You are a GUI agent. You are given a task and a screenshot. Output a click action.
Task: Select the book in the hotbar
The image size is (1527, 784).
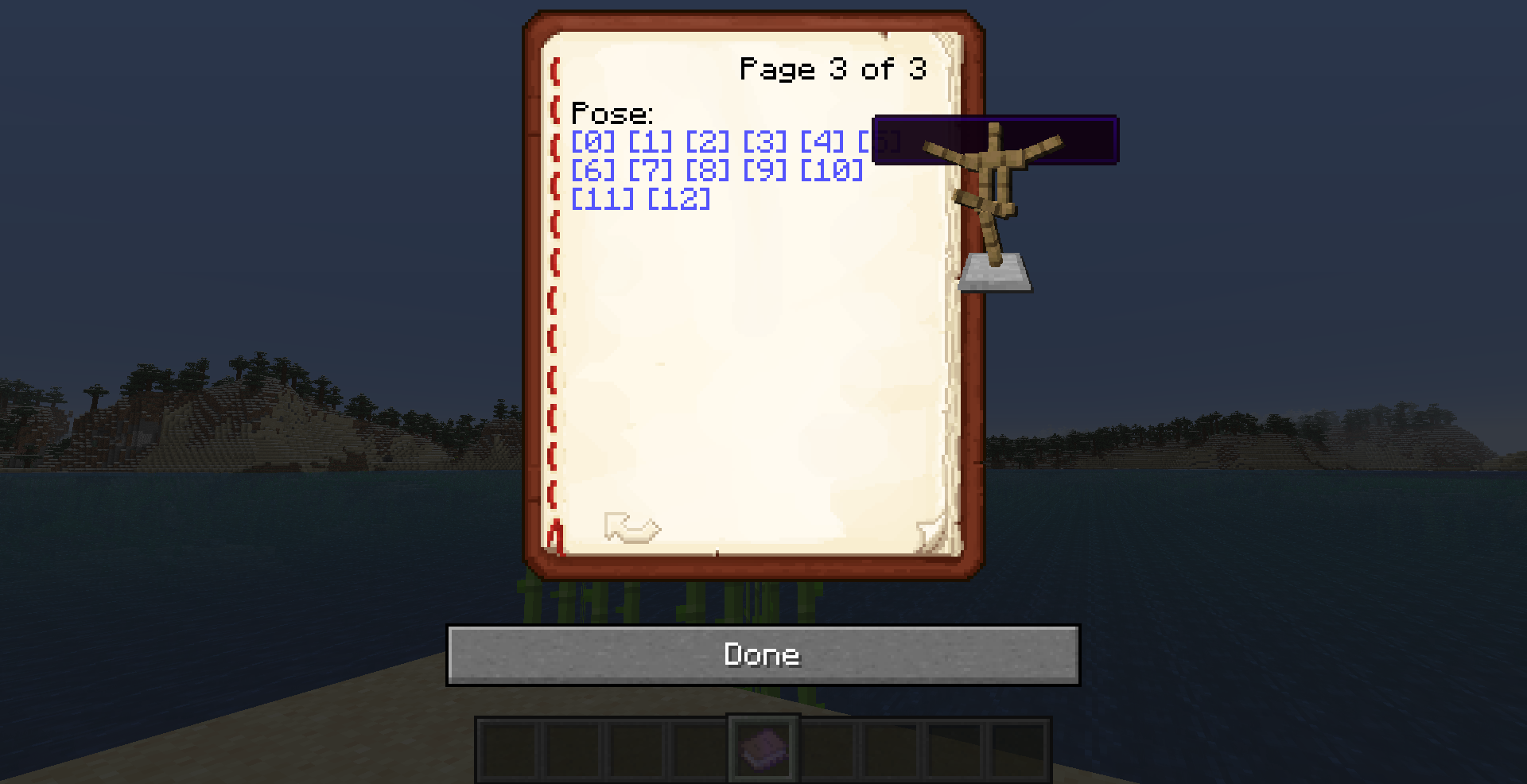click(x=763, y=750)
